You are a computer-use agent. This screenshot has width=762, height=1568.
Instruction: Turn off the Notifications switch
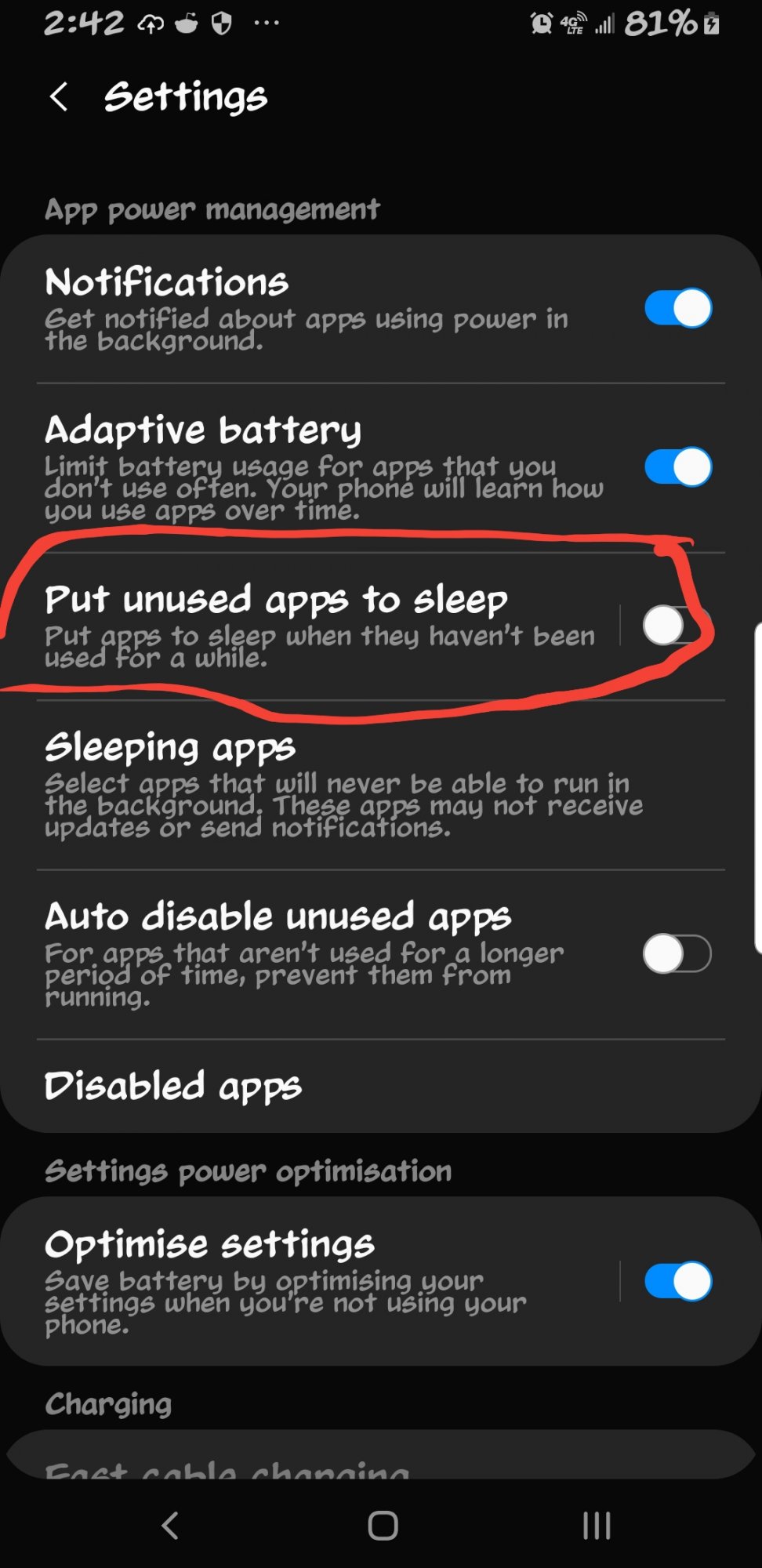tap(678, 308)
